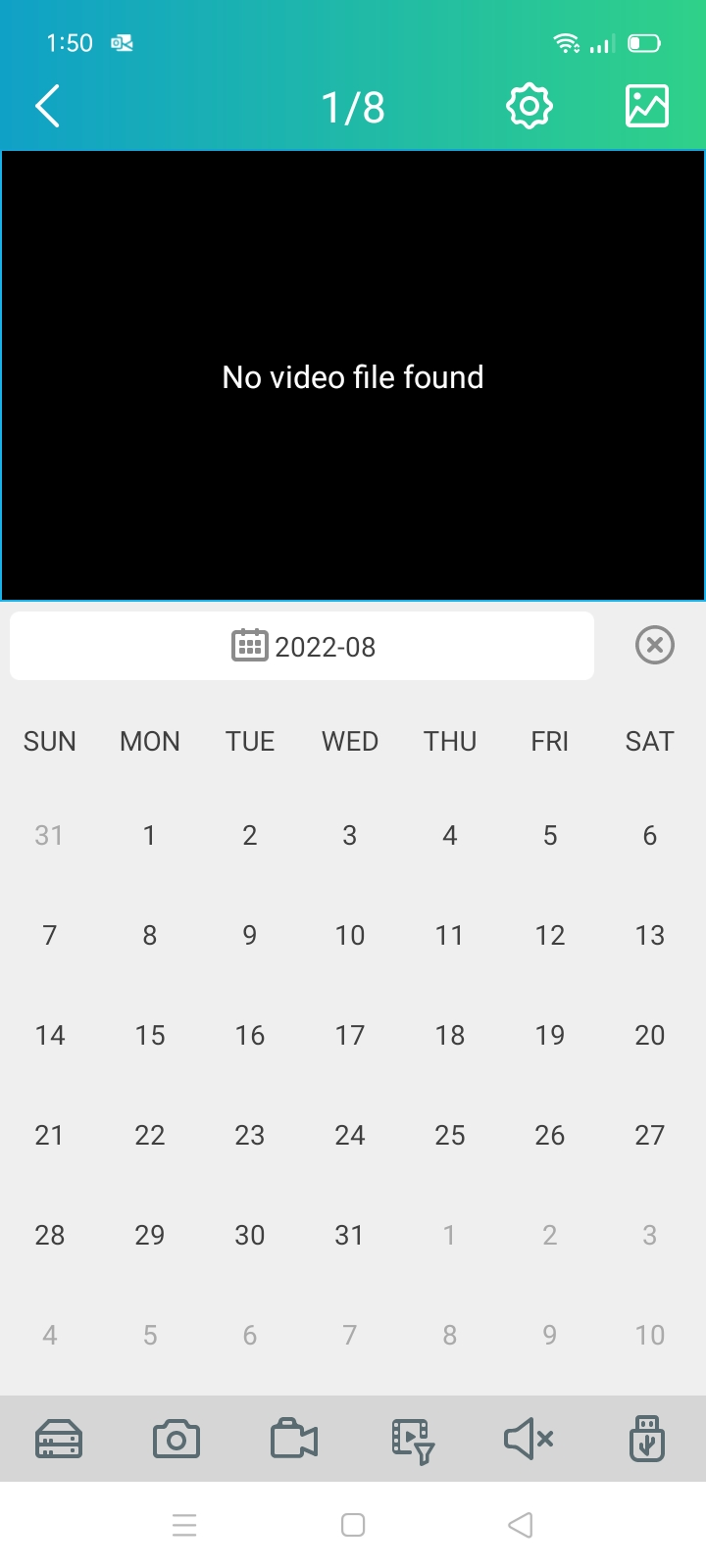Open the image gallery icon
706x1568 pixels.
click(647, 106)
